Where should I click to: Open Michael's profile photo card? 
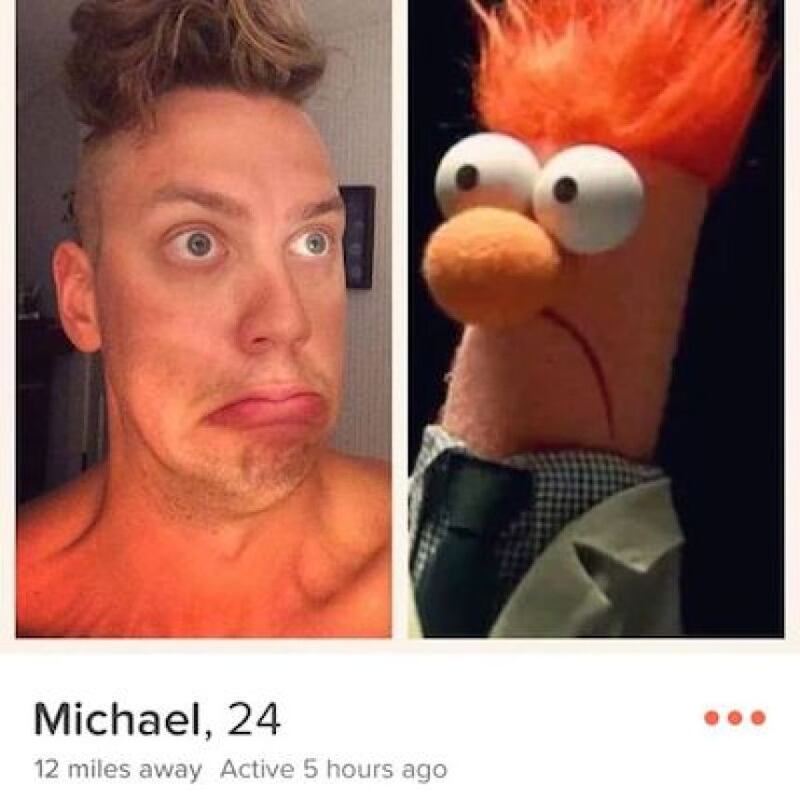400,320
